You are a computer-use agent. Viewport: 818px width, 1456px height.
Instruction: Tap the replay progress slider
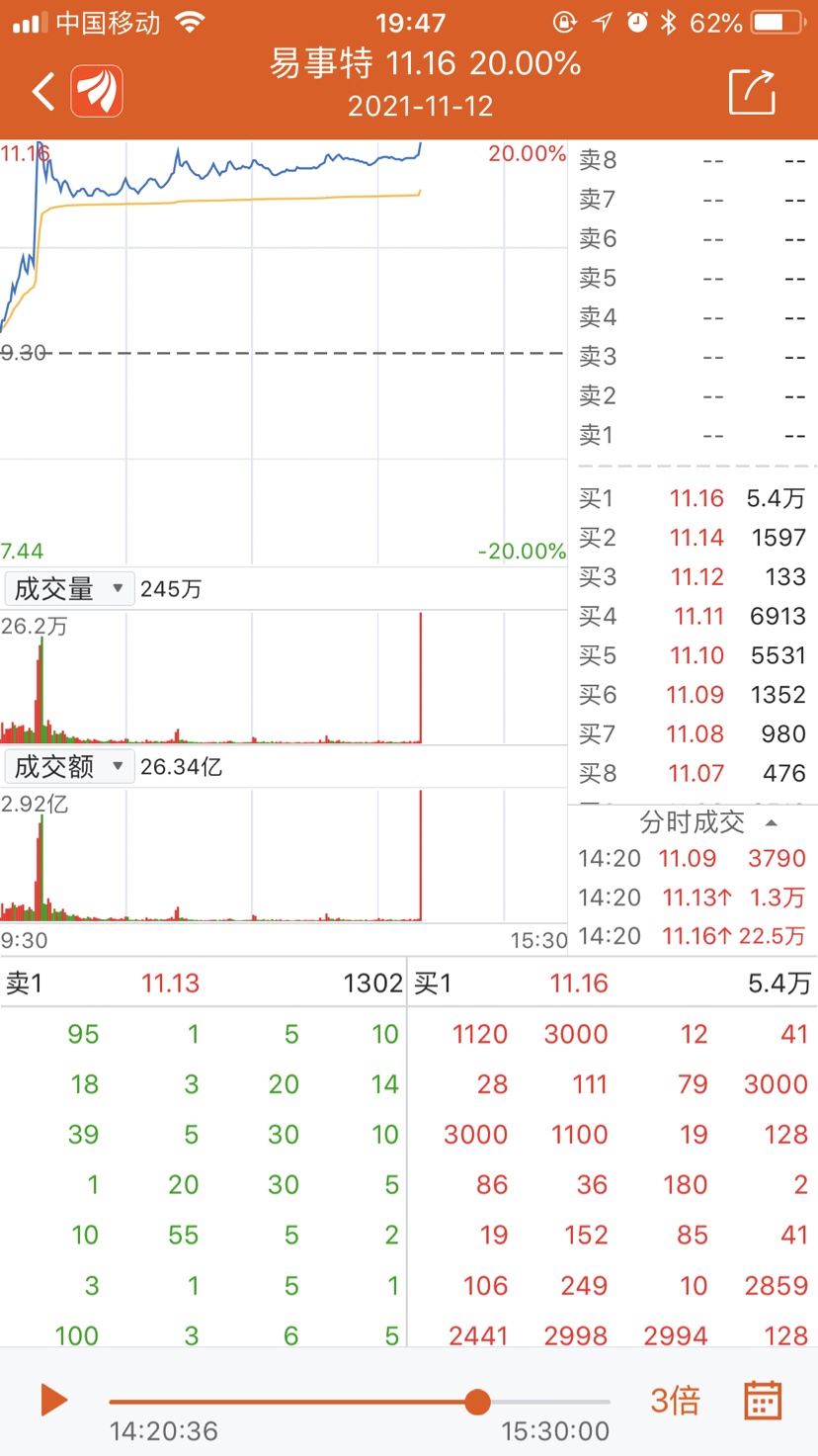(360, 1402)
